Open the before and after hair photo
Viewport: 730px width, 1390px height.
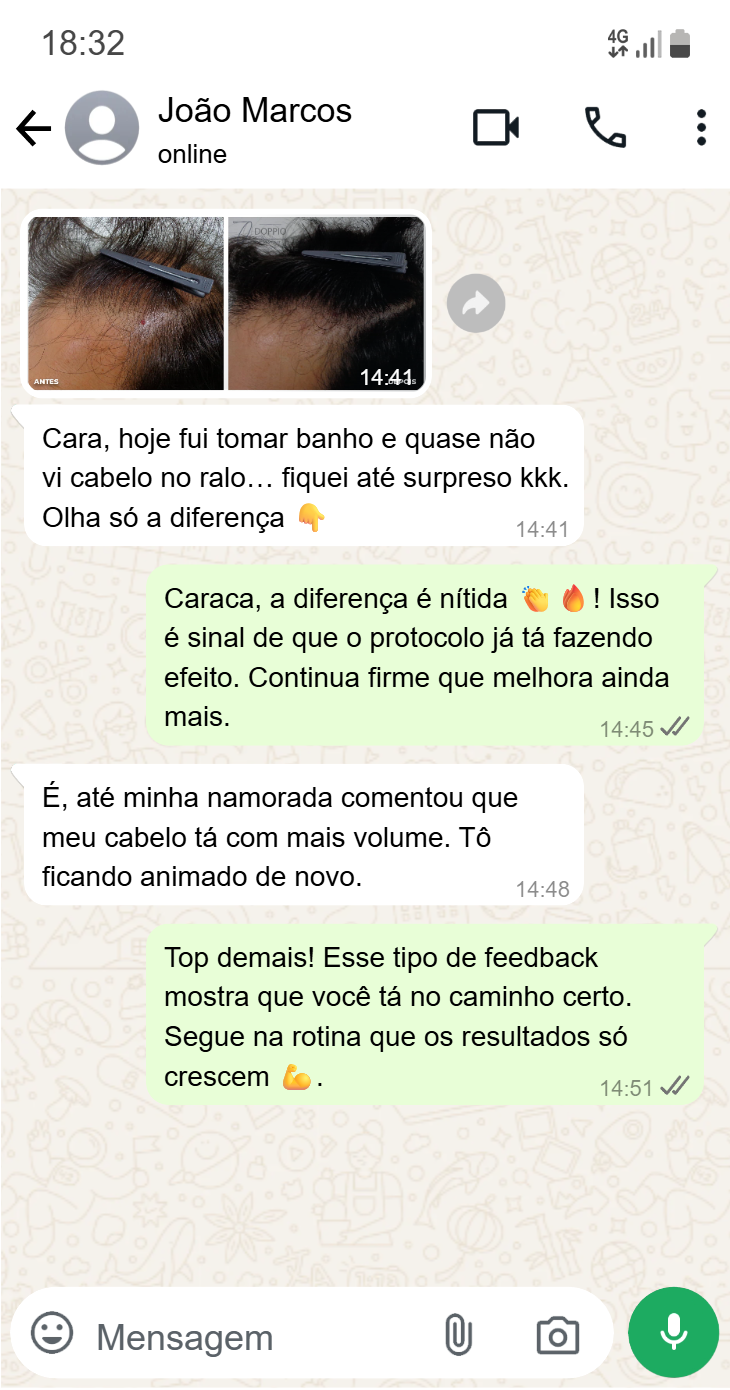point(226,303)
